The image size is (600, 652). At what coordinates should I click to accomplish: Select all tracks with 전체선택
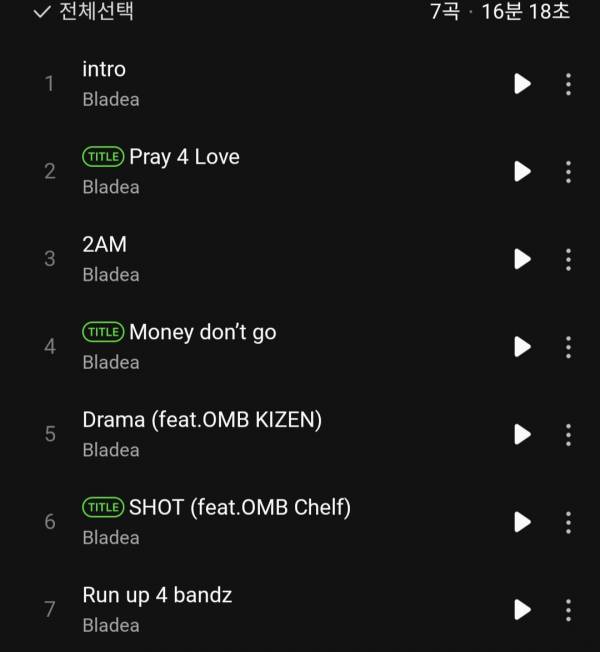[x=84, y=12]
